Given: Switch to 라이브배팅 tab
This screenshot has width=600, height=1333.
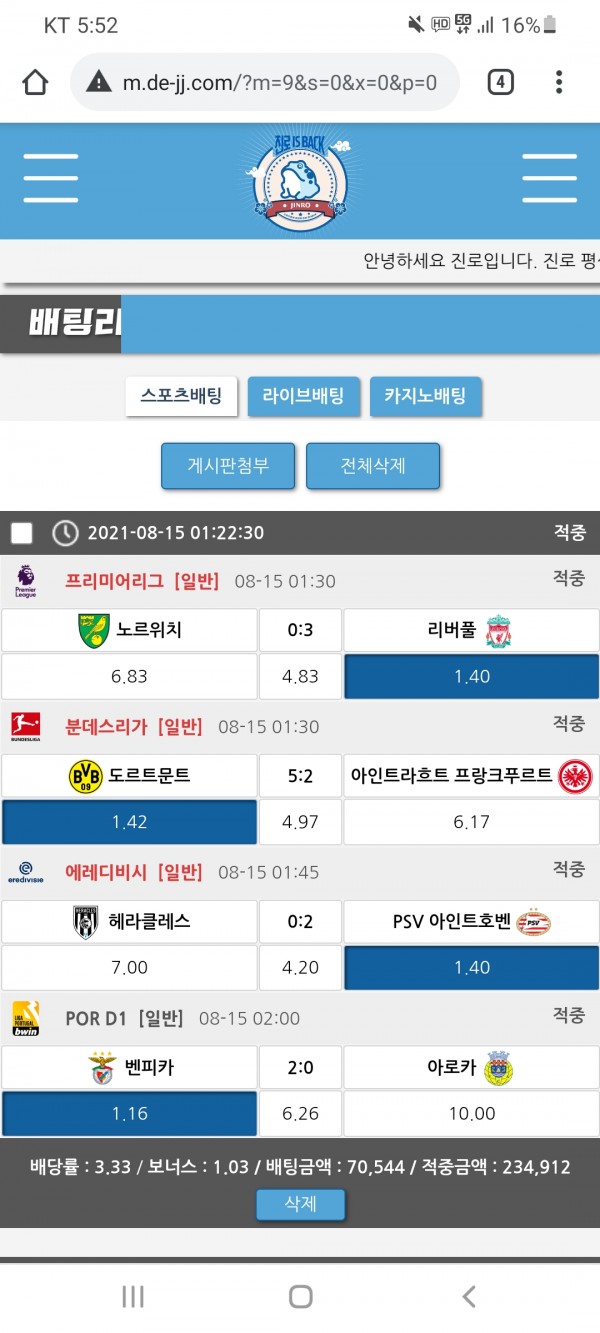Looking at the screenshot, I should (x=303, y=396).
